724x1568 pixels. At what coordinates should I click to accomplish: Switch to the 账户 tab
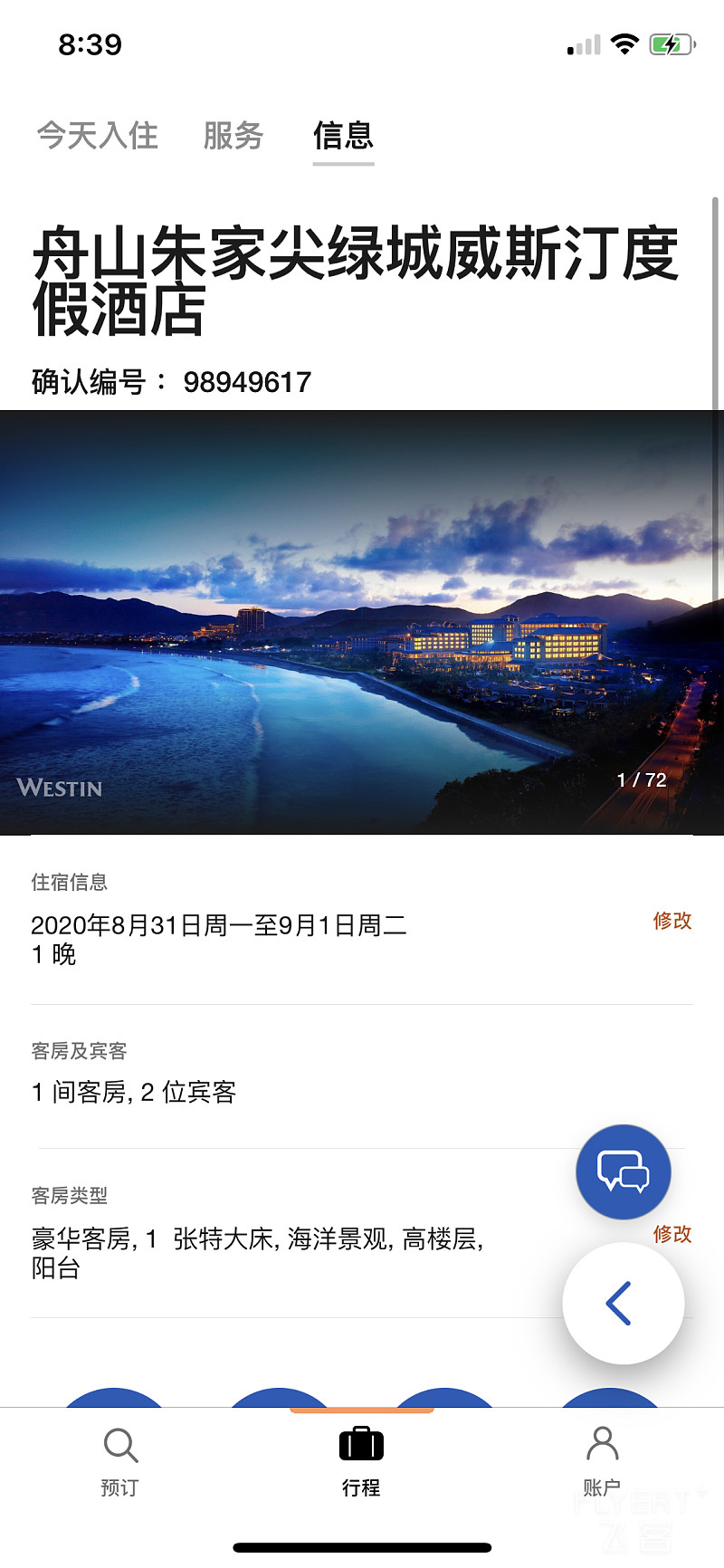coord(602,1459)
